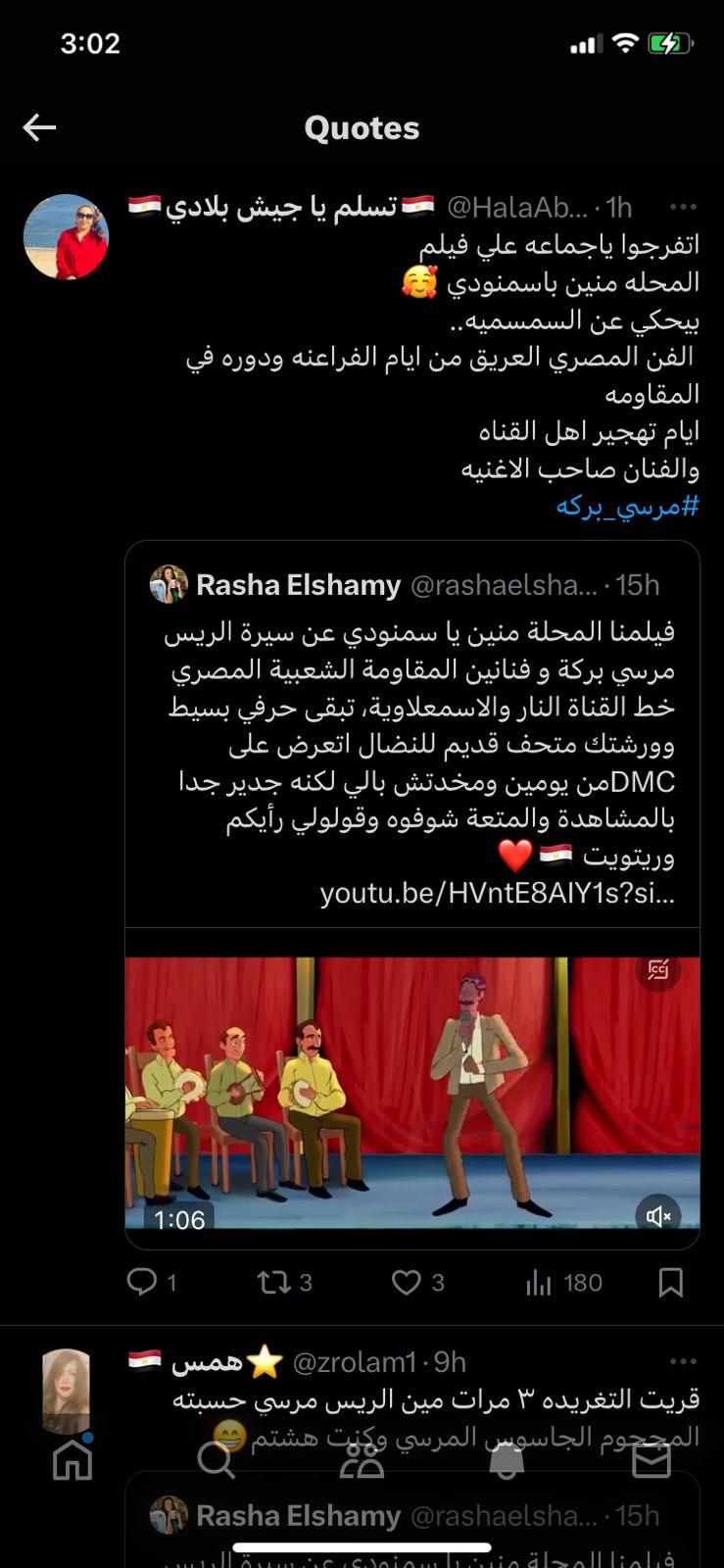
Task: Go back from the Quotes screen
Action: 39,127
